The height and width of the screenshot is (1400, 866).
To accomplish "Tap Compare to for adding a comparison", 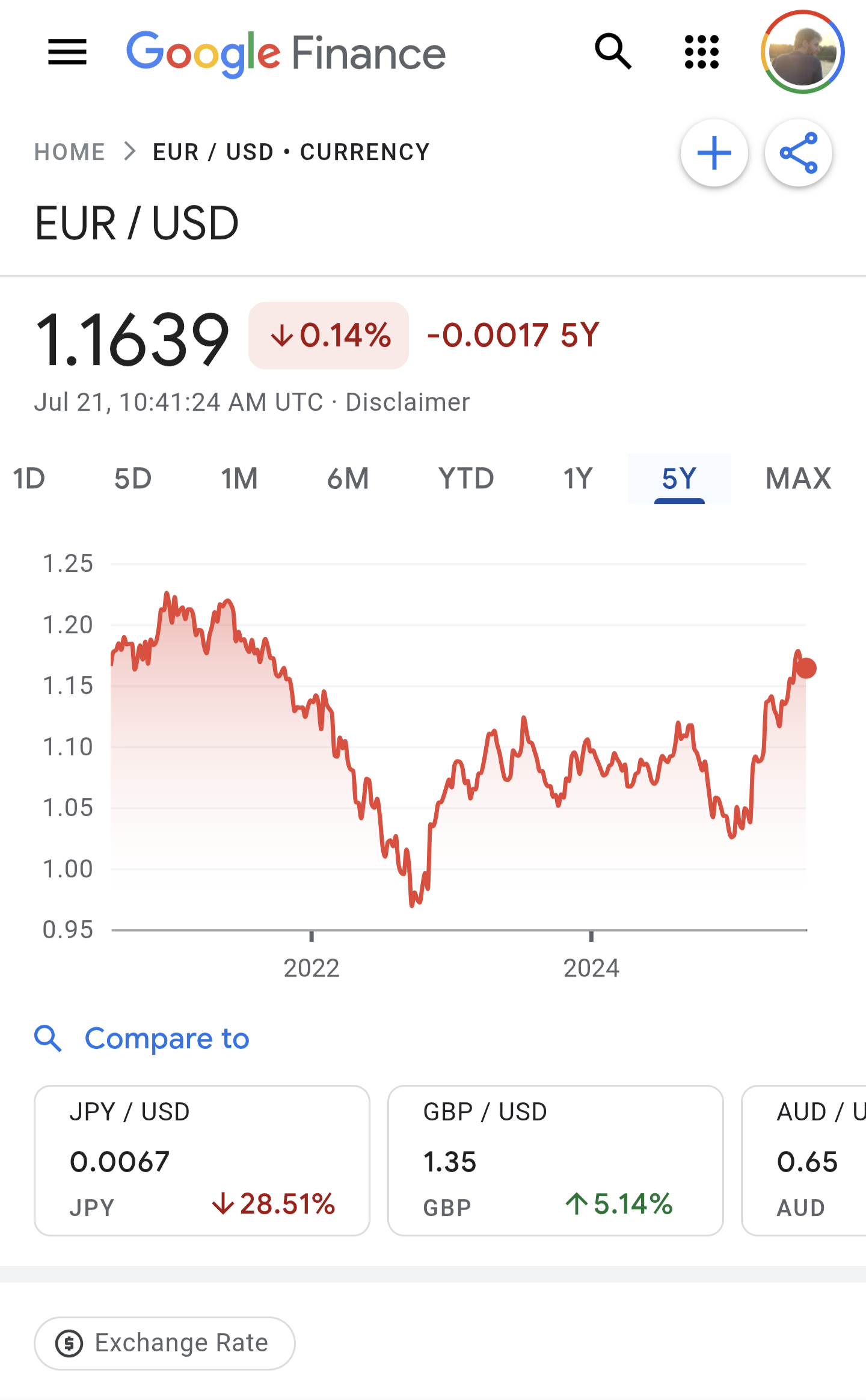I will 167,1039.
